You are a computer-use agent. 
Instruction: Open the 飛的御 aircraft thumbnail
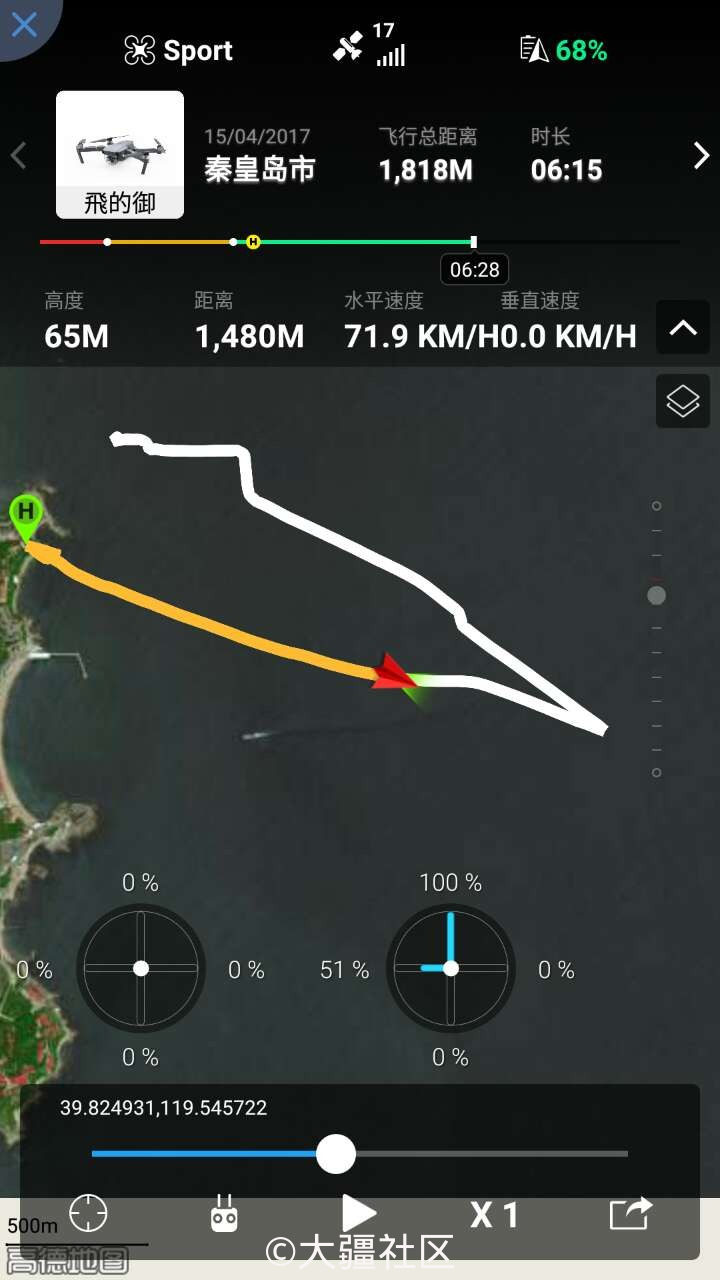pyautogui.click(x=120, y=155)
